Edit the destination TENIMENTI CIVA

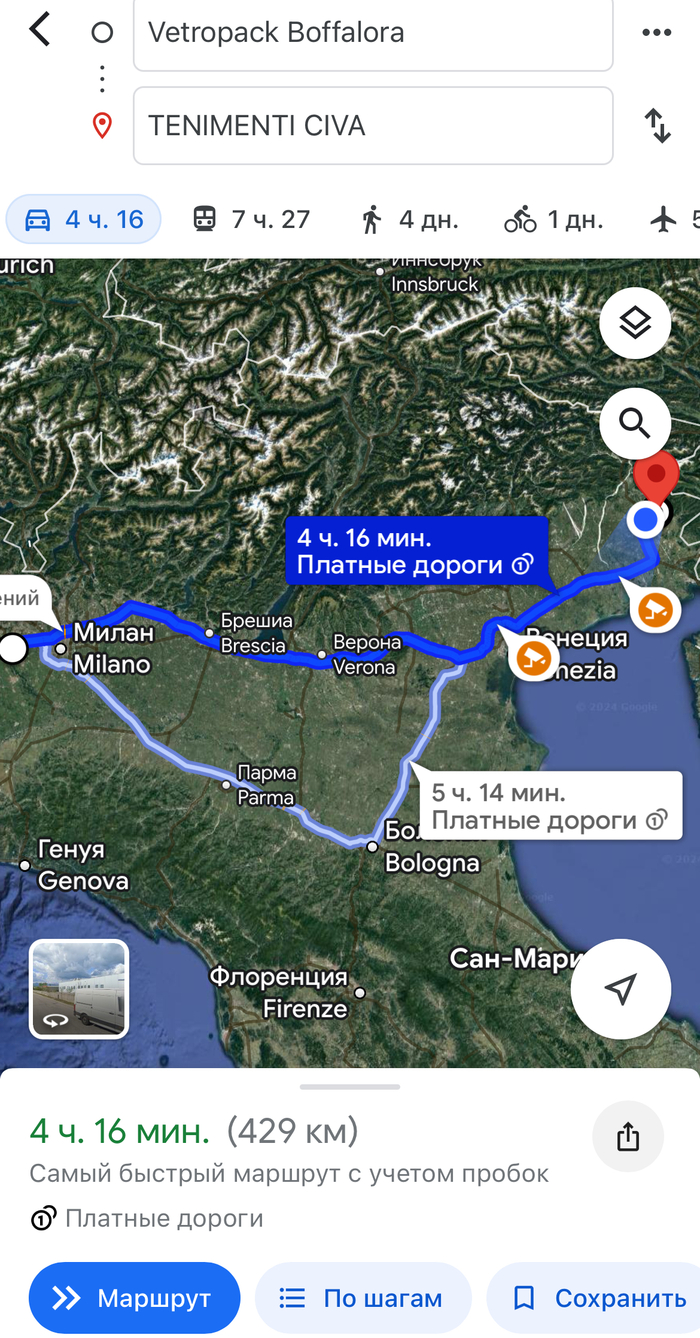pos(372,126)
